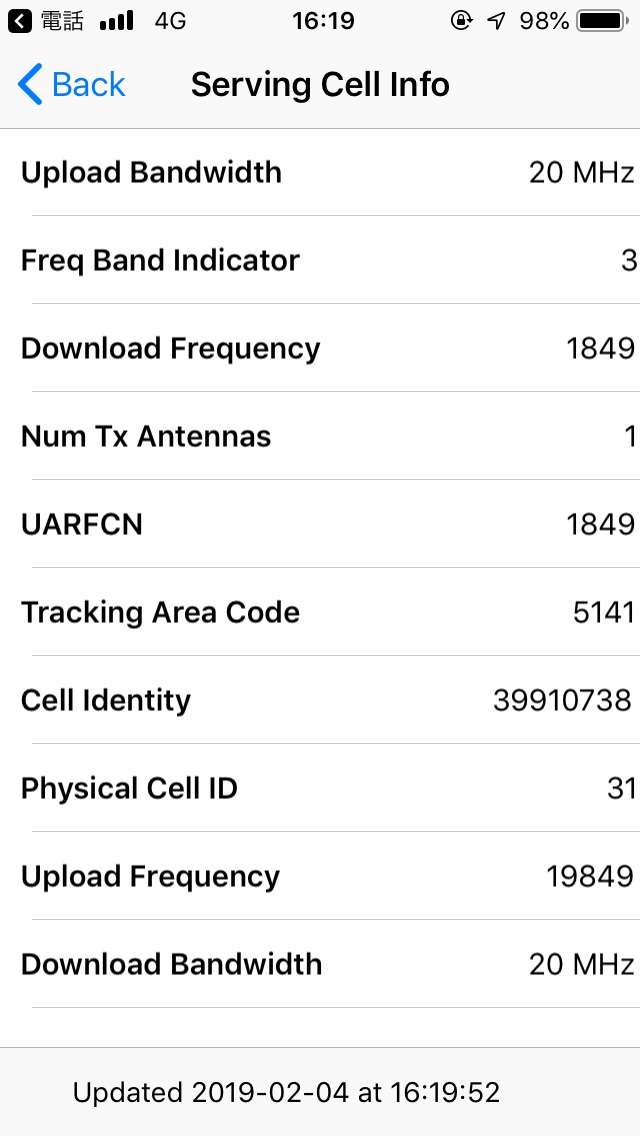Image resolution: width=640 pixels, height=1136 pixels.
Task: Go back from Serving Cell Info
Action: [72, 85]
